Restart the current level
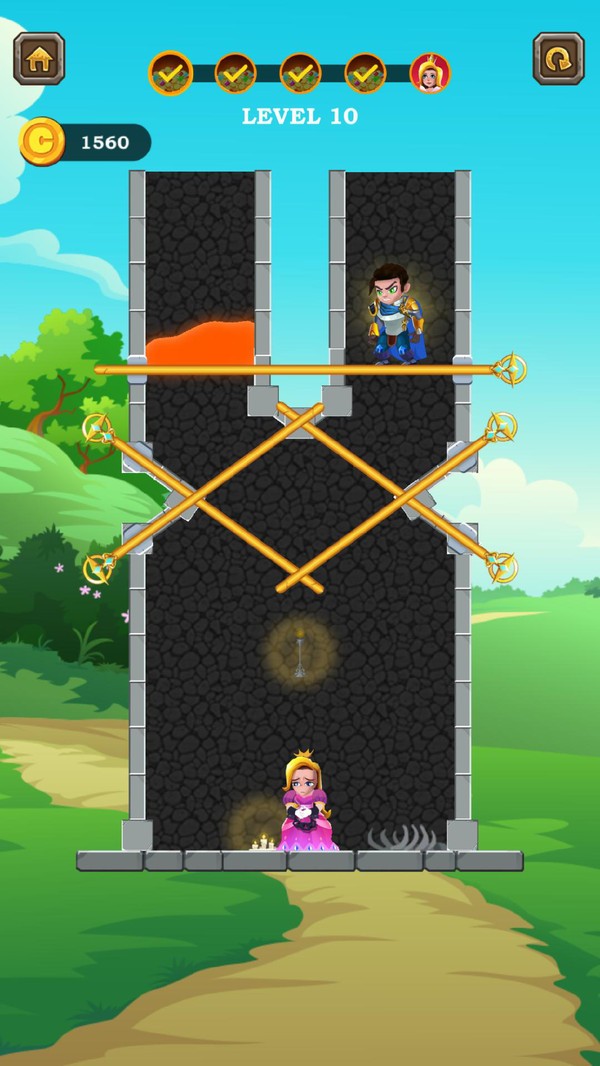This screenshot has height=1066, width=600. (x=558, y=58)
